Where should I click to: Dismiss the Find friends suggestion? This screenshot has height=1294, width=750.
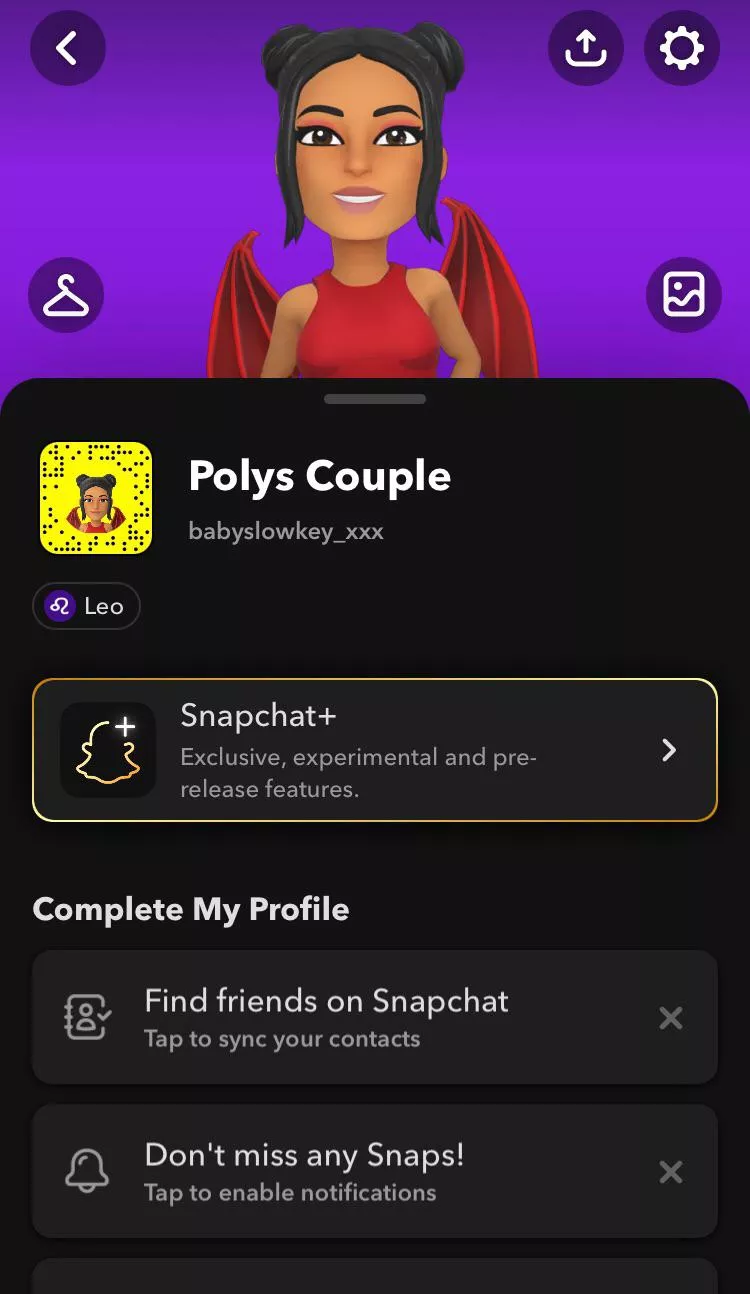(671, 1018)
